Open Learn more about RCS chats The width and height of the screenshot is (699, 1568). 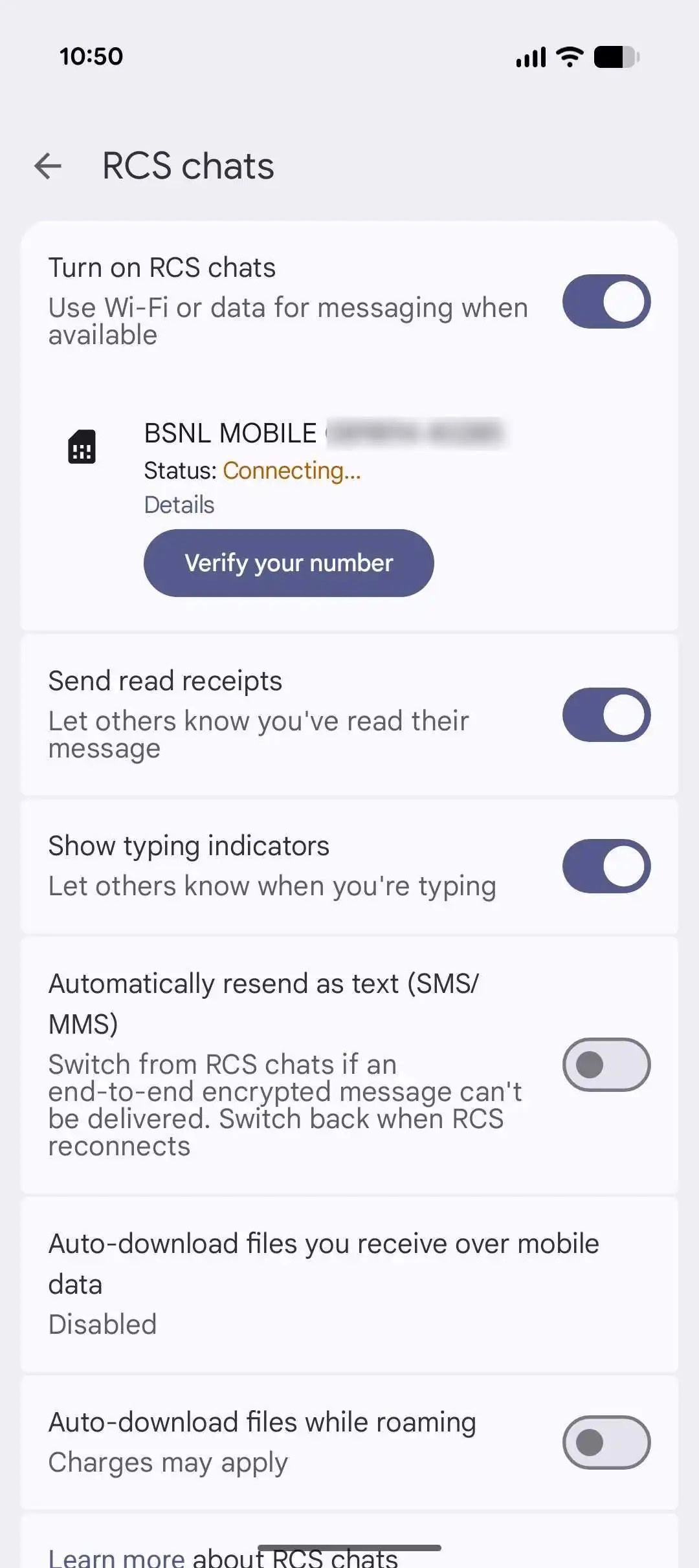pyautogui.click(x=223, y=1556)
